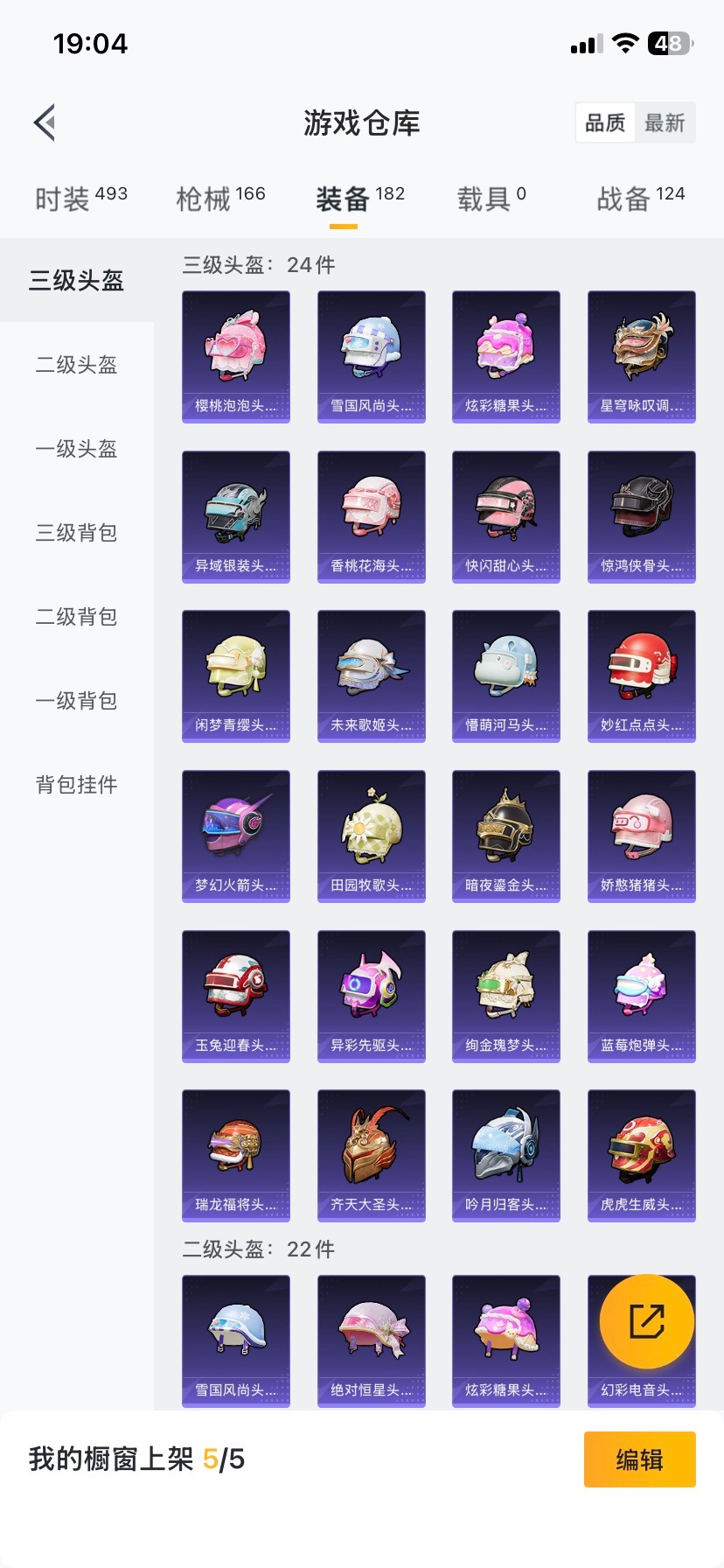Select the 暗夜鎏金头盔 item

click(x=505, y=836)
